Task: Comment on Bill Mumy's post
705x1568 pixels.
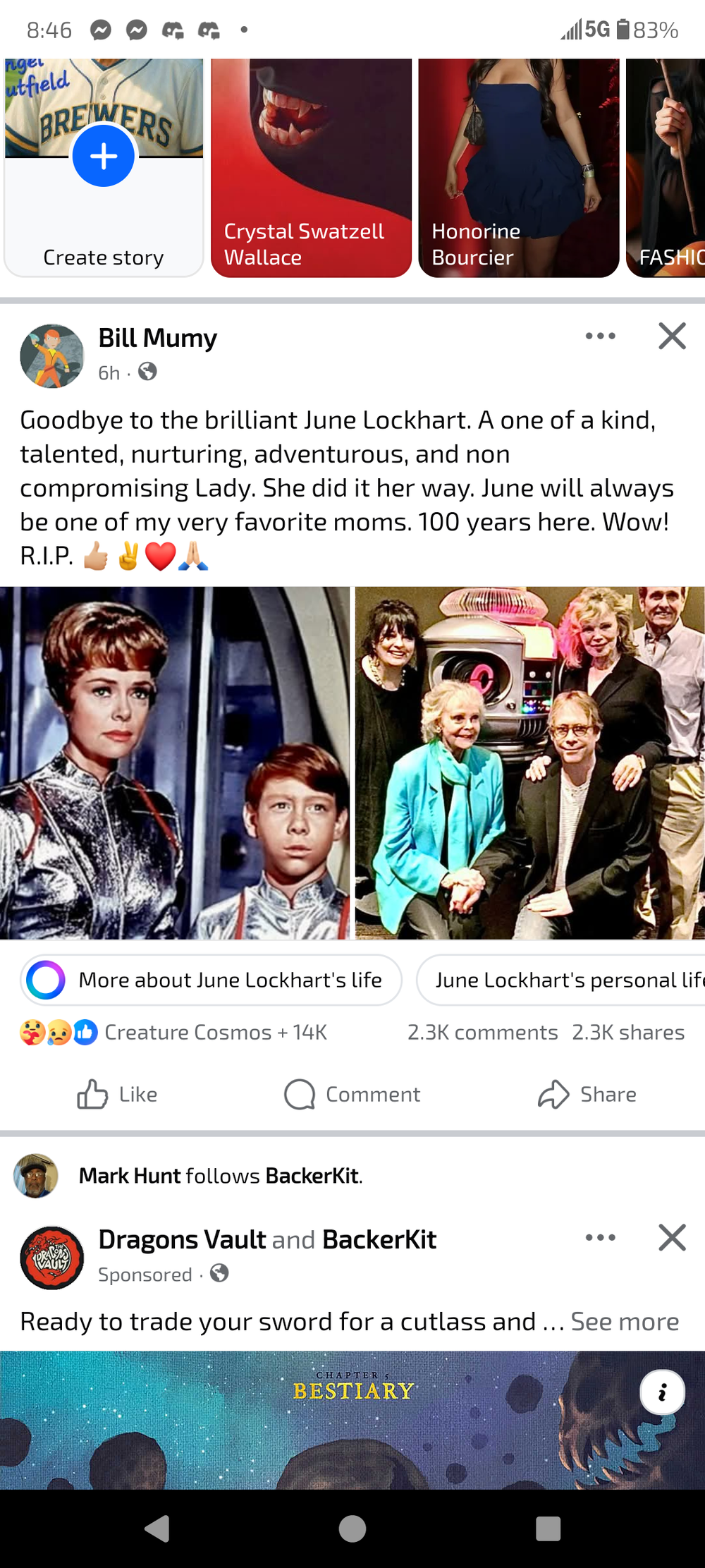Action: tap(352, 1095)
